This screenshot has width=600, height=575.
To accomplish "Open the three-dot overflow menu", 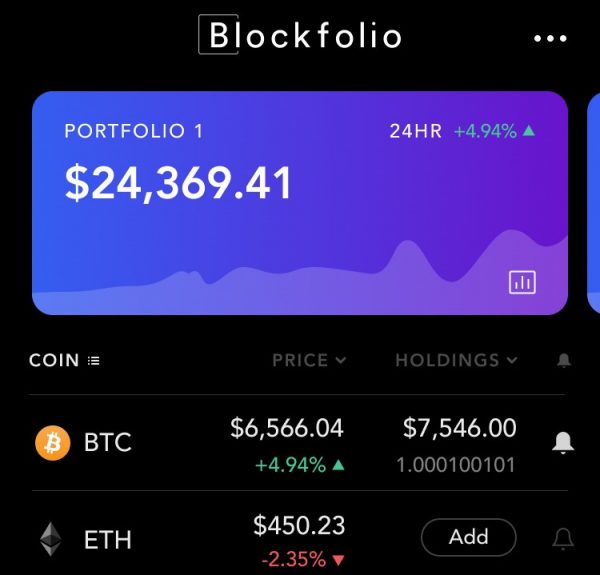I will pyautogui.click(x=550, y=38).
